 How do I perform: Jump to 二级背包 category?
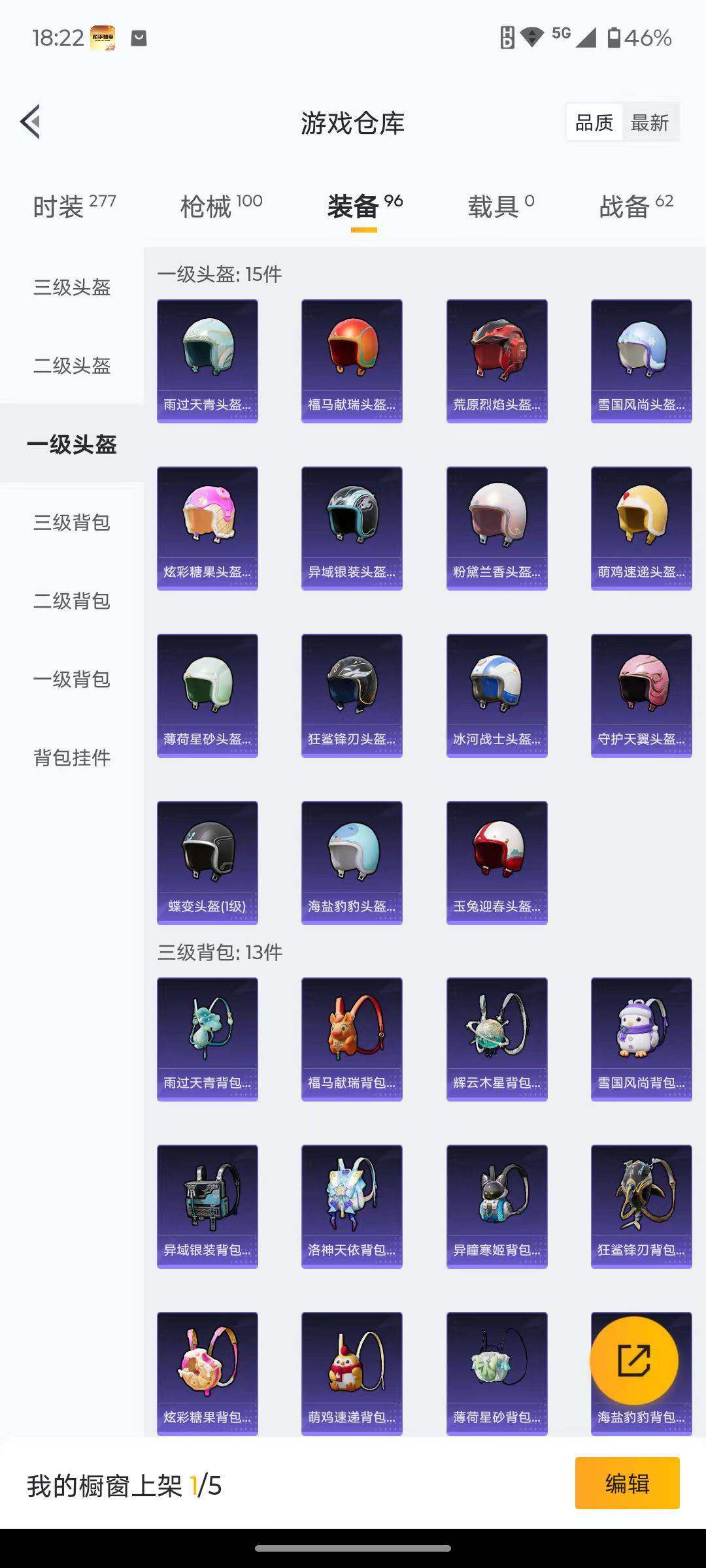(72, 600)
